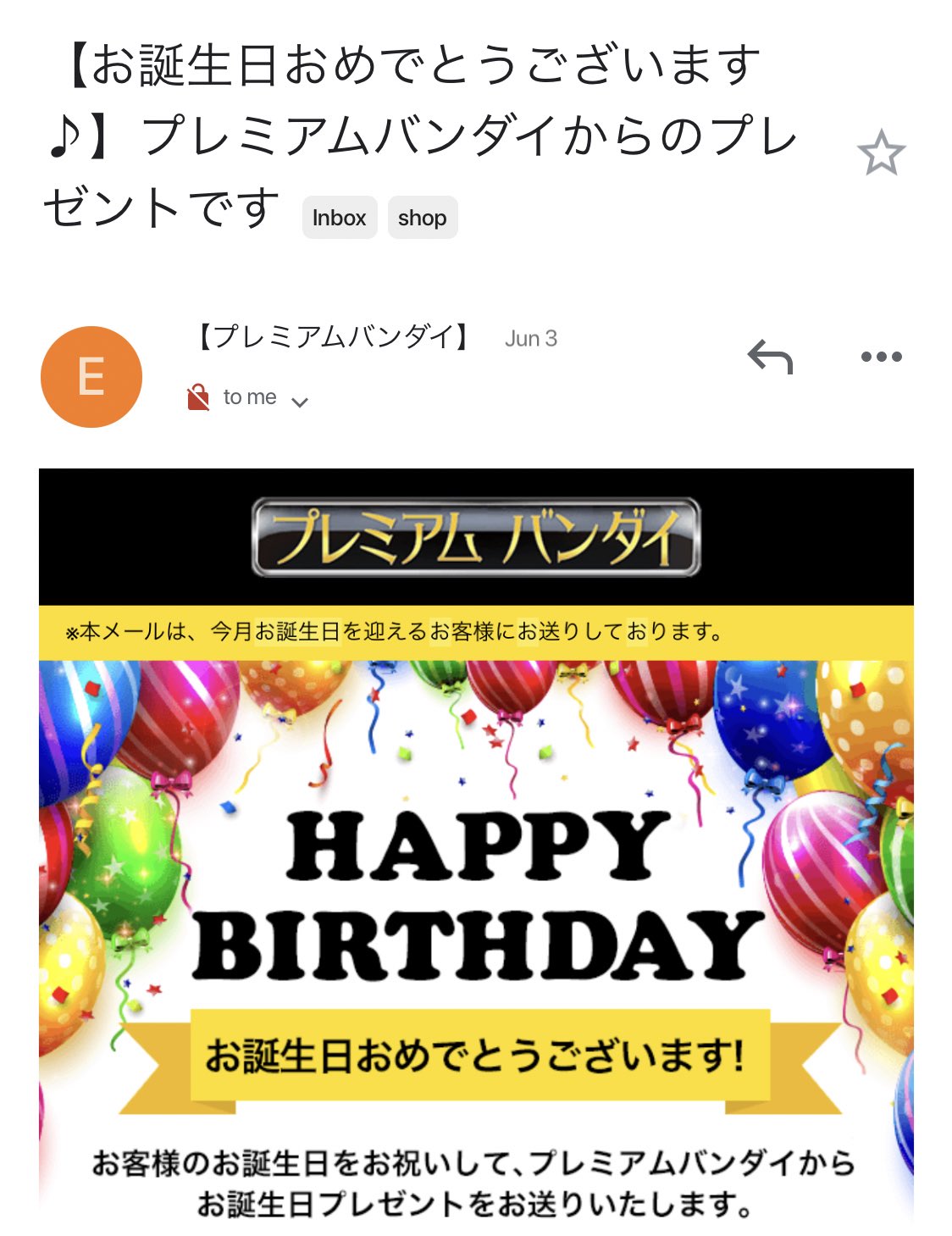952x1236 pixels.
Task: Open the sender's orange E avatar
Action: pos(91,377)
